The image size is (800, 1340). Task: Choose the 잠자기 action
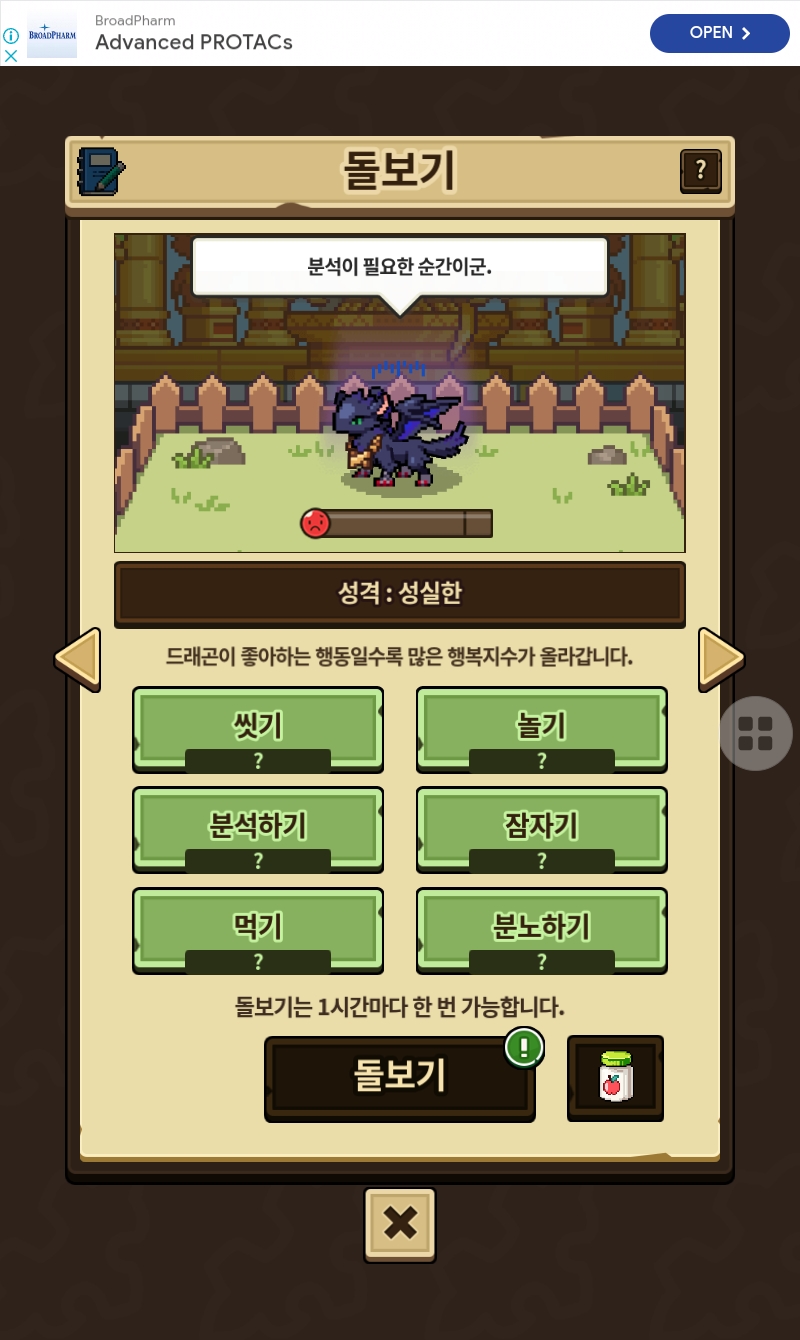click(x=541, y=829)
